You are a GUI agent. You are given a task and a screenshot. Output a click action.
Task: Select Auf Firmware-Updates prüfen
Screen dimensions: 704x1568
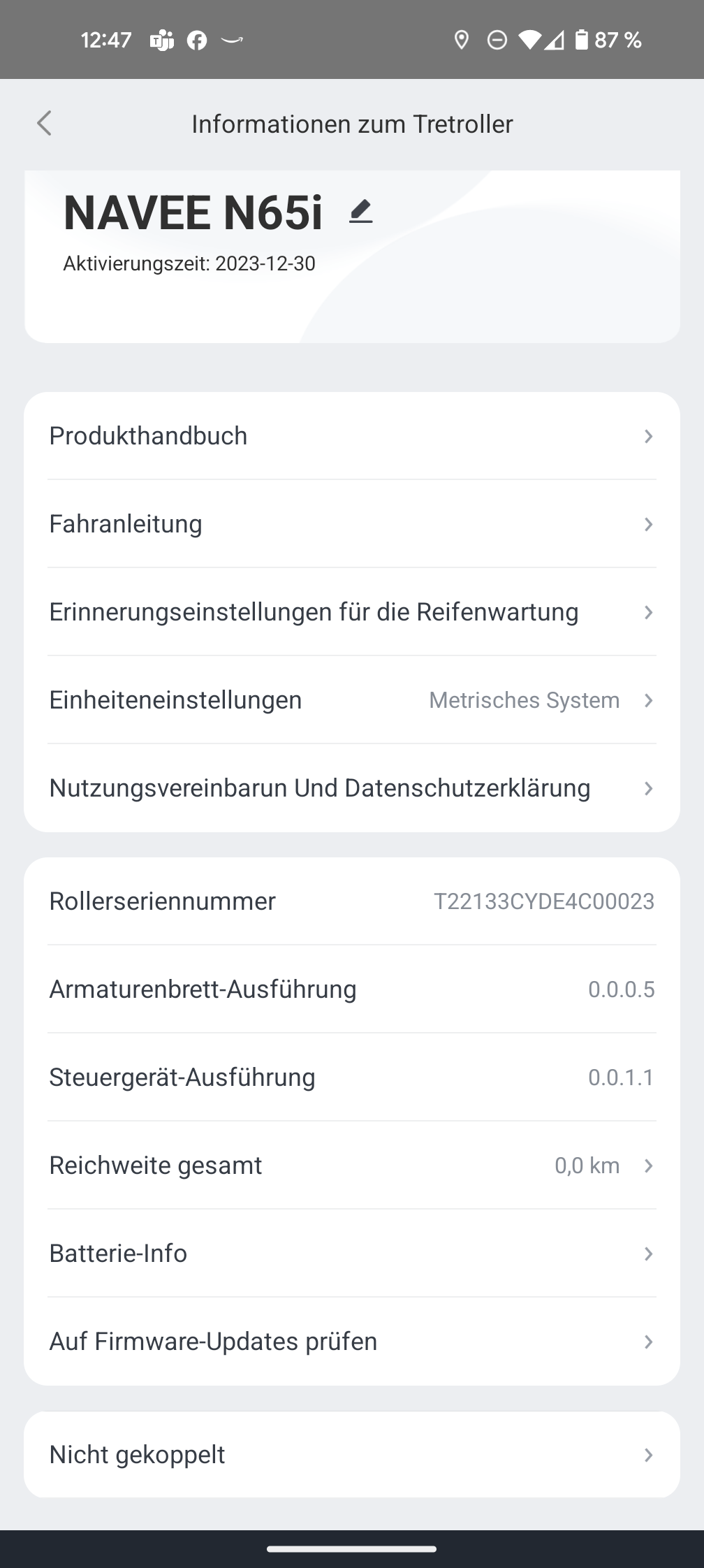(x=352, y=1342)
